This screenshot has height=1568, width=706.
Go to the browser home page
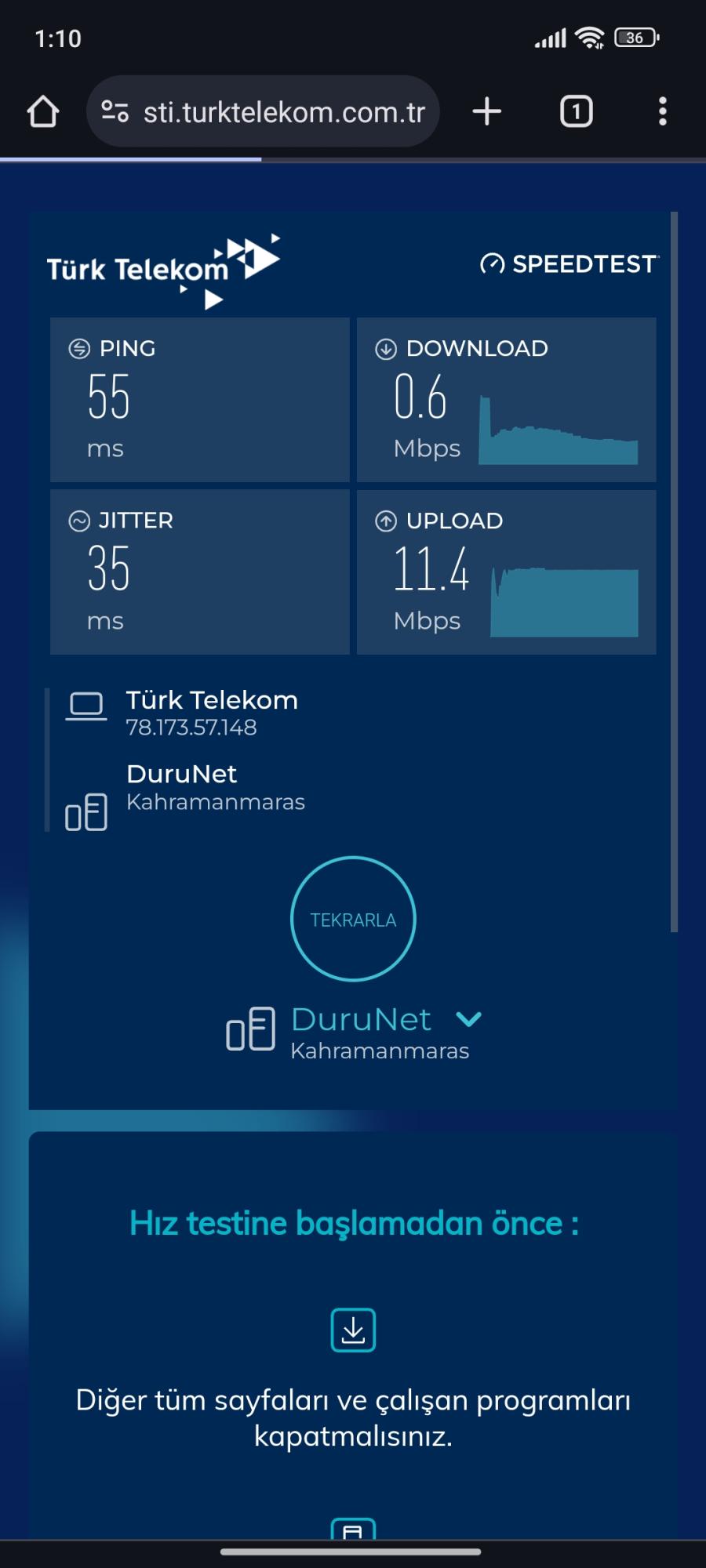click(43, 112)
